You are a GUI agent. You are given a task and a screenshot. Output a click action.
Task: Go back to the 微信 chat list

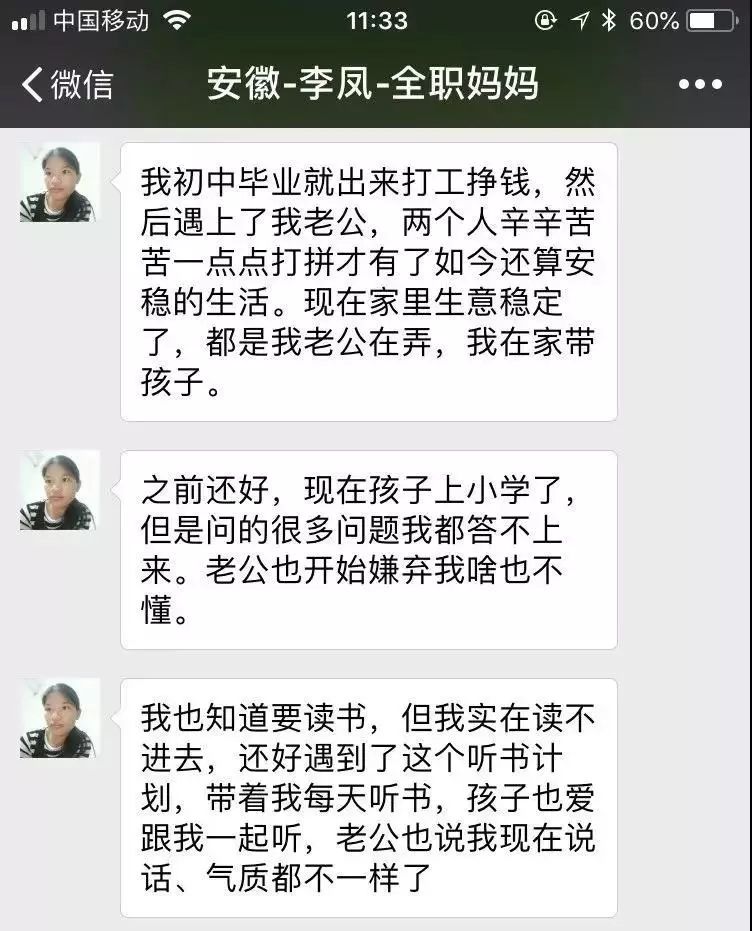(68, 84)
